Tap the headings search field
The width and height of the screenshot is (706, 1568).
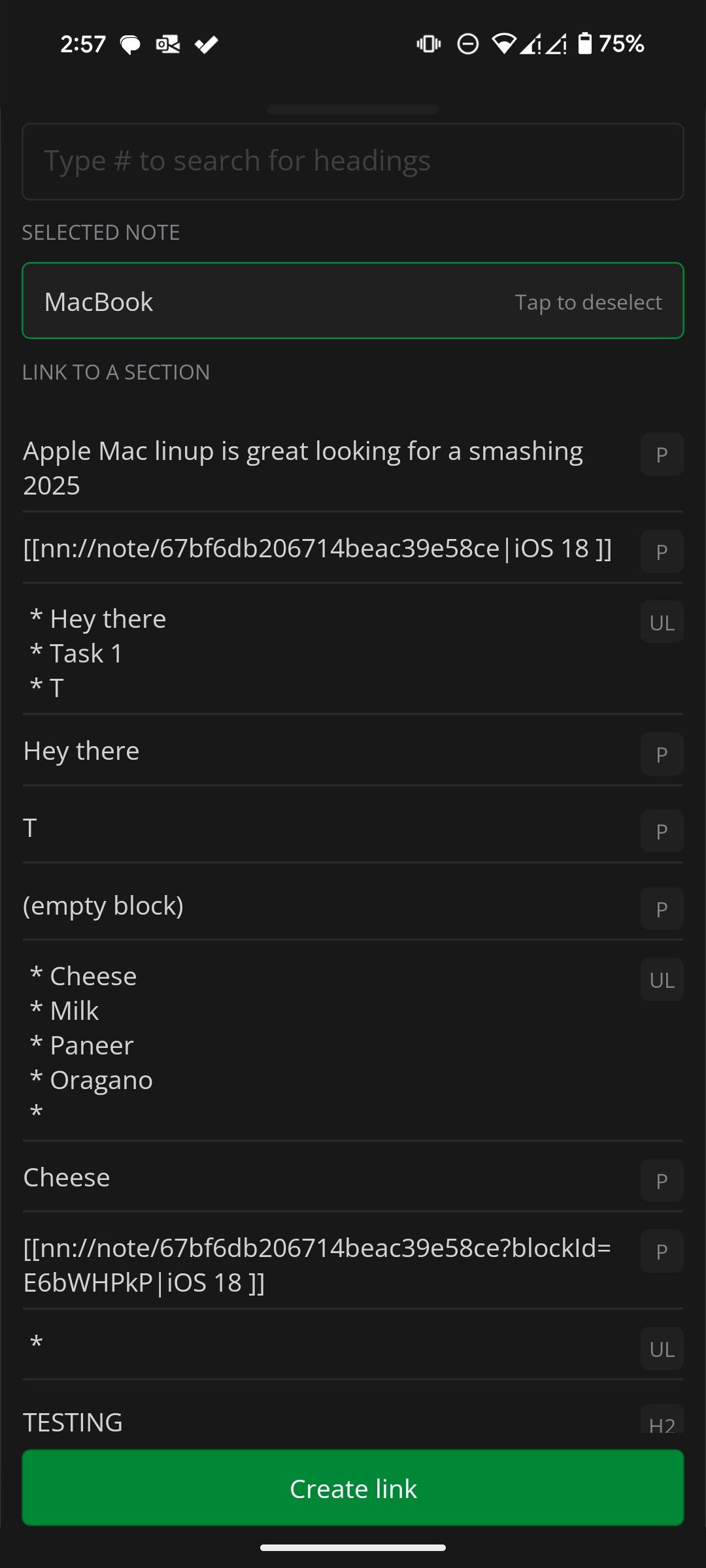[x=353, y=161]
